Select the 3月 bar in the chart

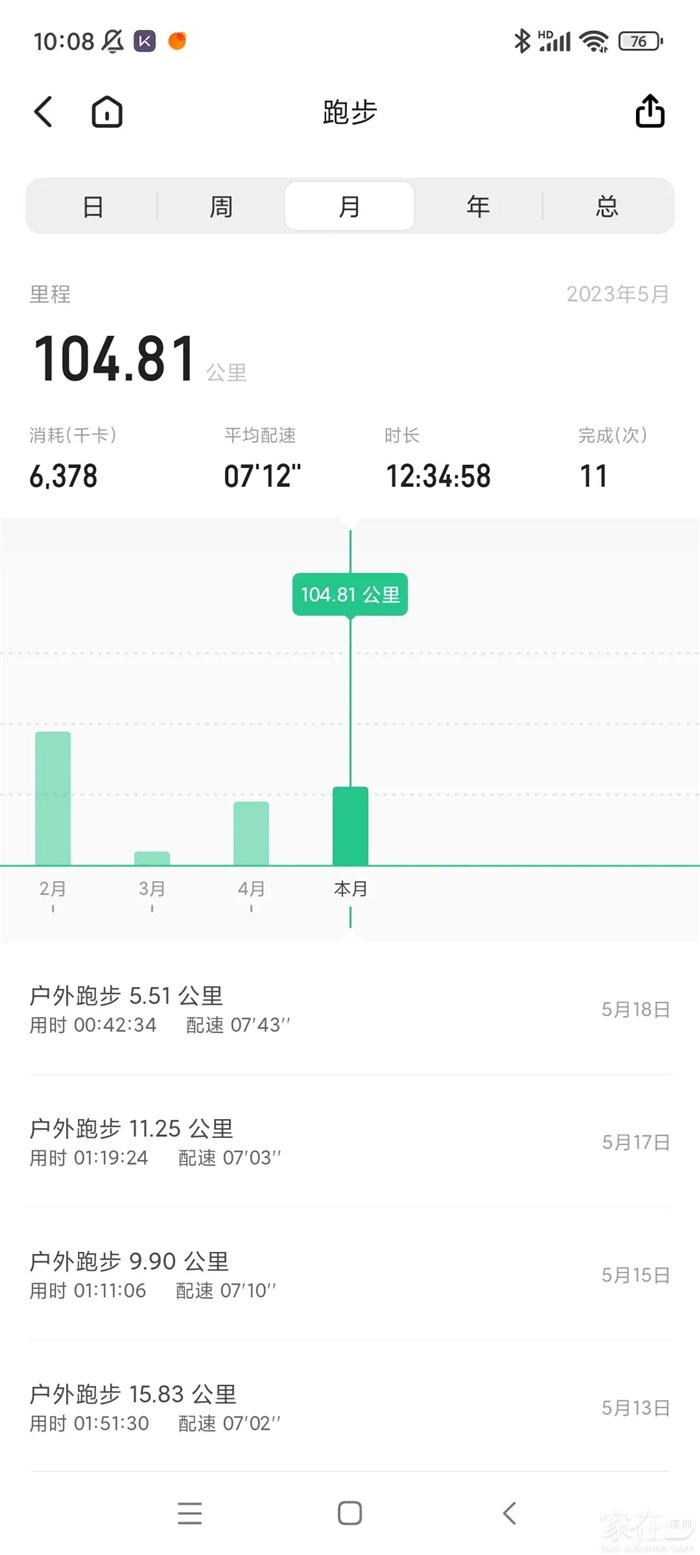pyautogui.click(x=152, y=858)
